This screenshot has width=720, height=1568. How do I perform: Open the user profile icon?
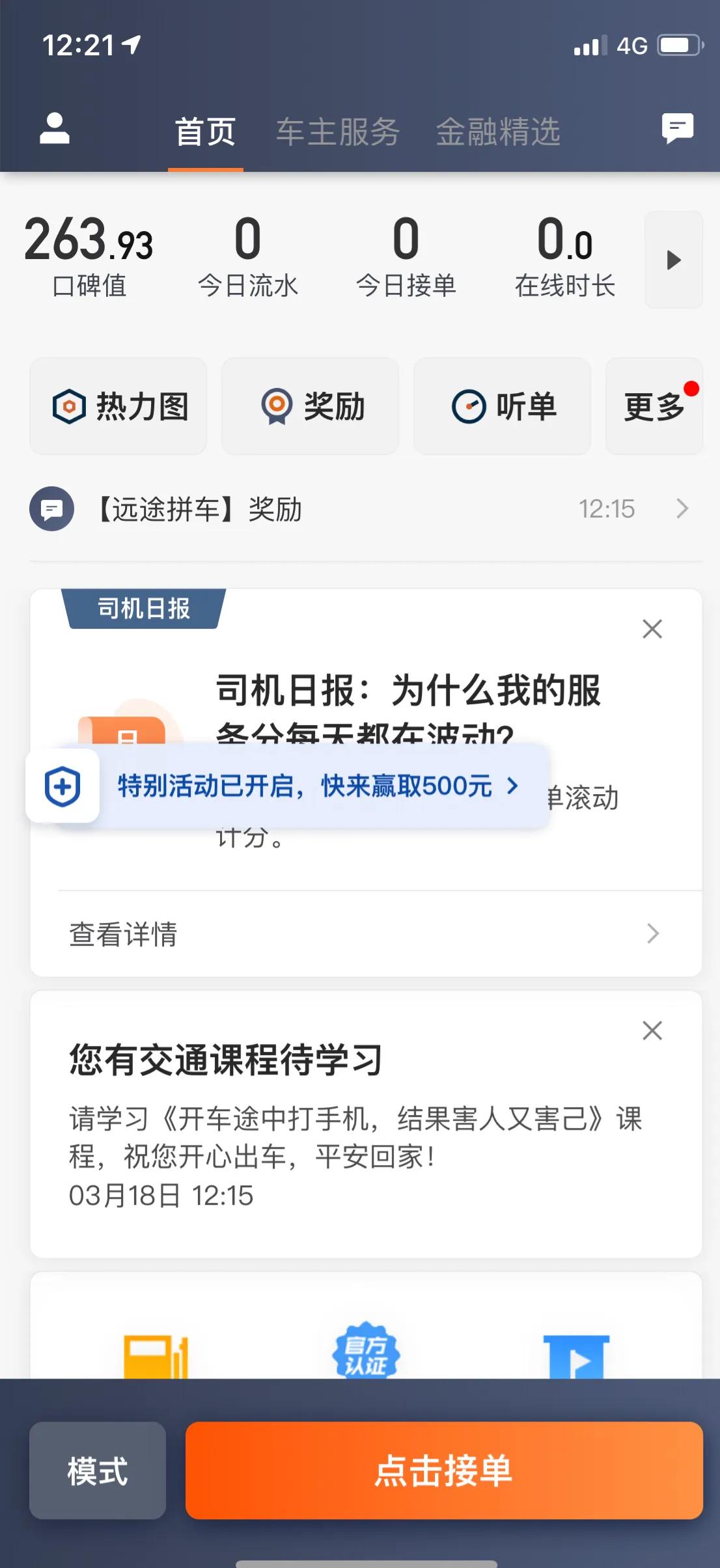pyautogui.click(x=55, y=128)
